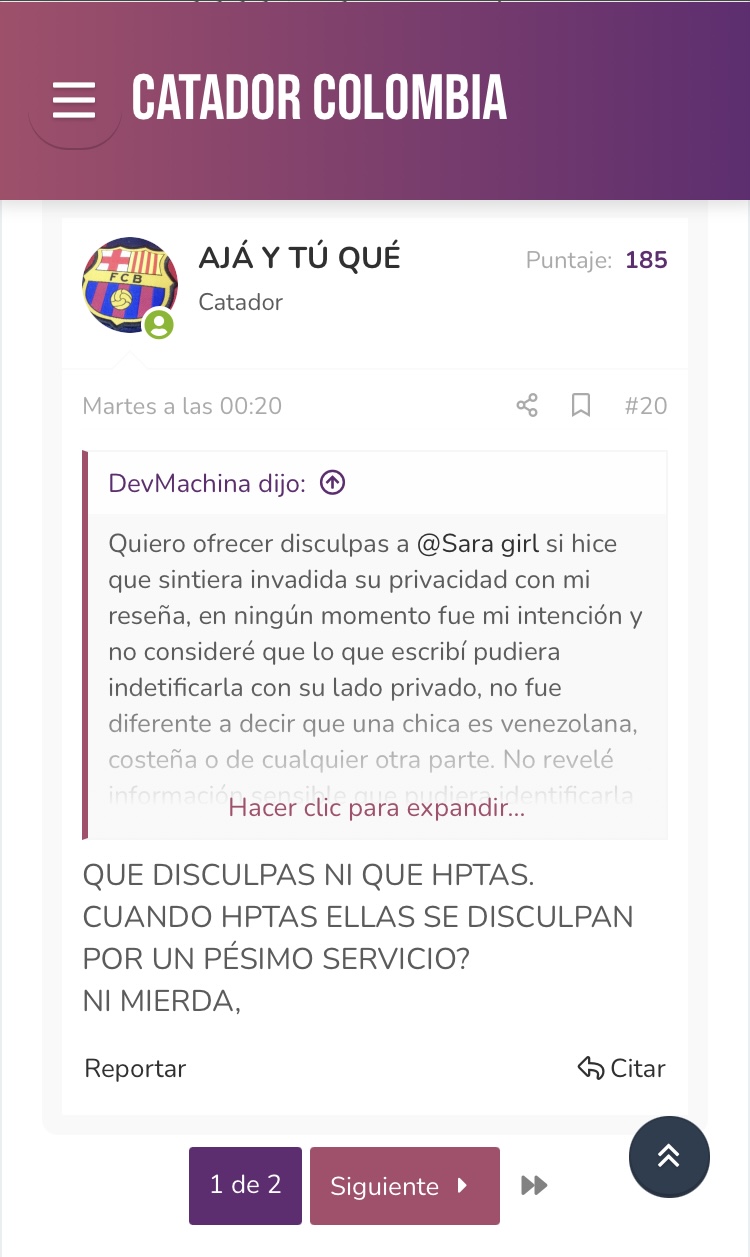The width and height of the screenshot is (750, 1257).
Task: Skip to the last page arrow
Action: point(534,1186)
